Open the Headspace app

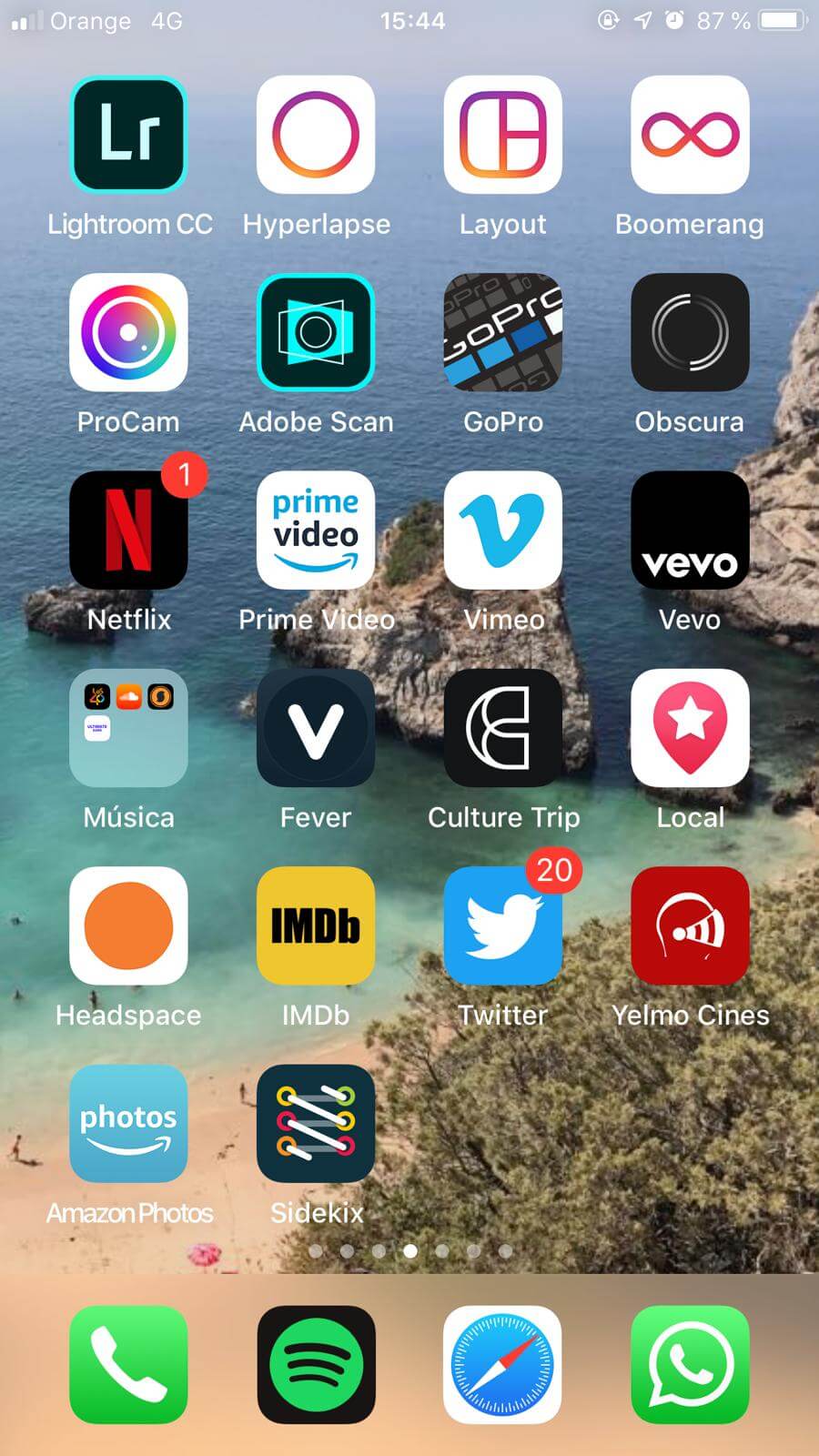tap(128, 925)
